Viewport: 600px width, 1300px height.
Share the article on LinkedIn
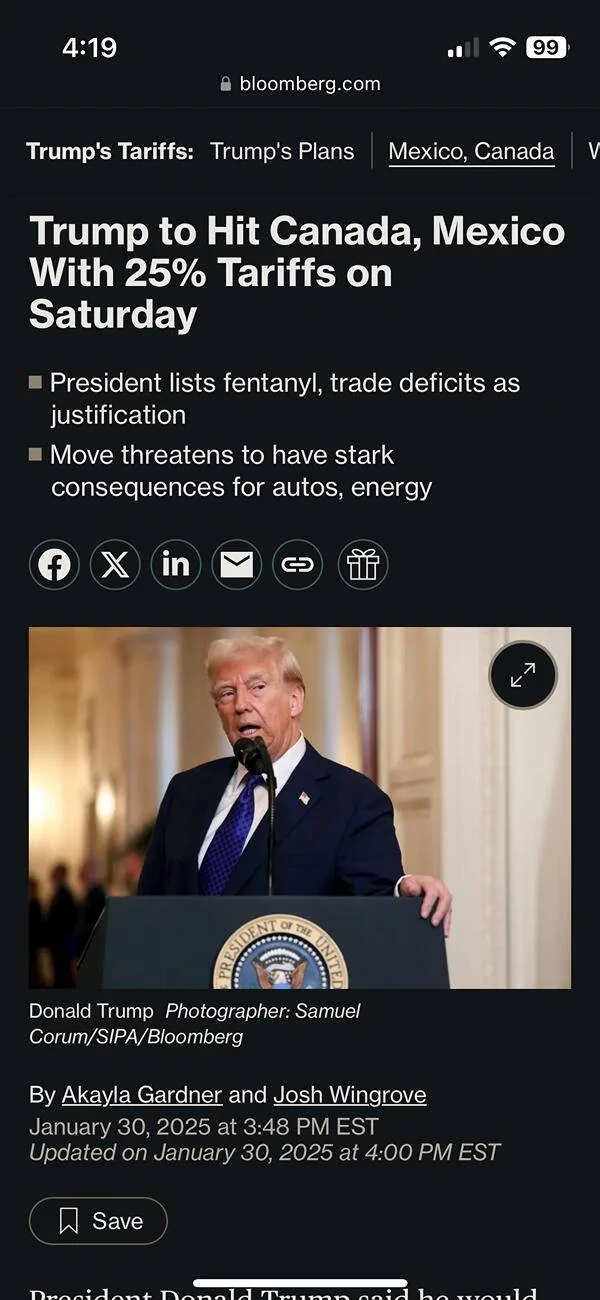coord(176,565)
